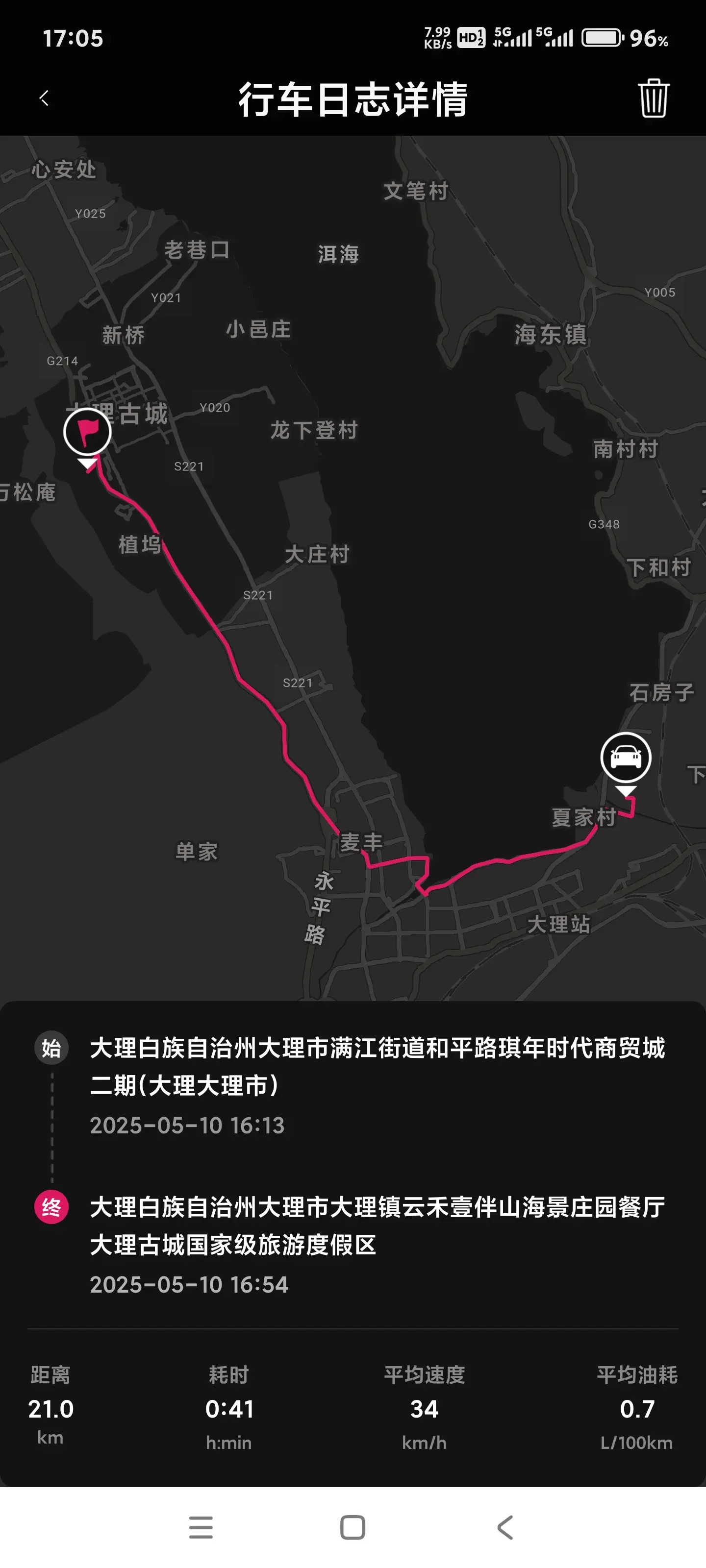The height and width of the screenshot is (1568, 706).
Task: Go back from the 行车日志详情 page
Action: click(44, 98)
